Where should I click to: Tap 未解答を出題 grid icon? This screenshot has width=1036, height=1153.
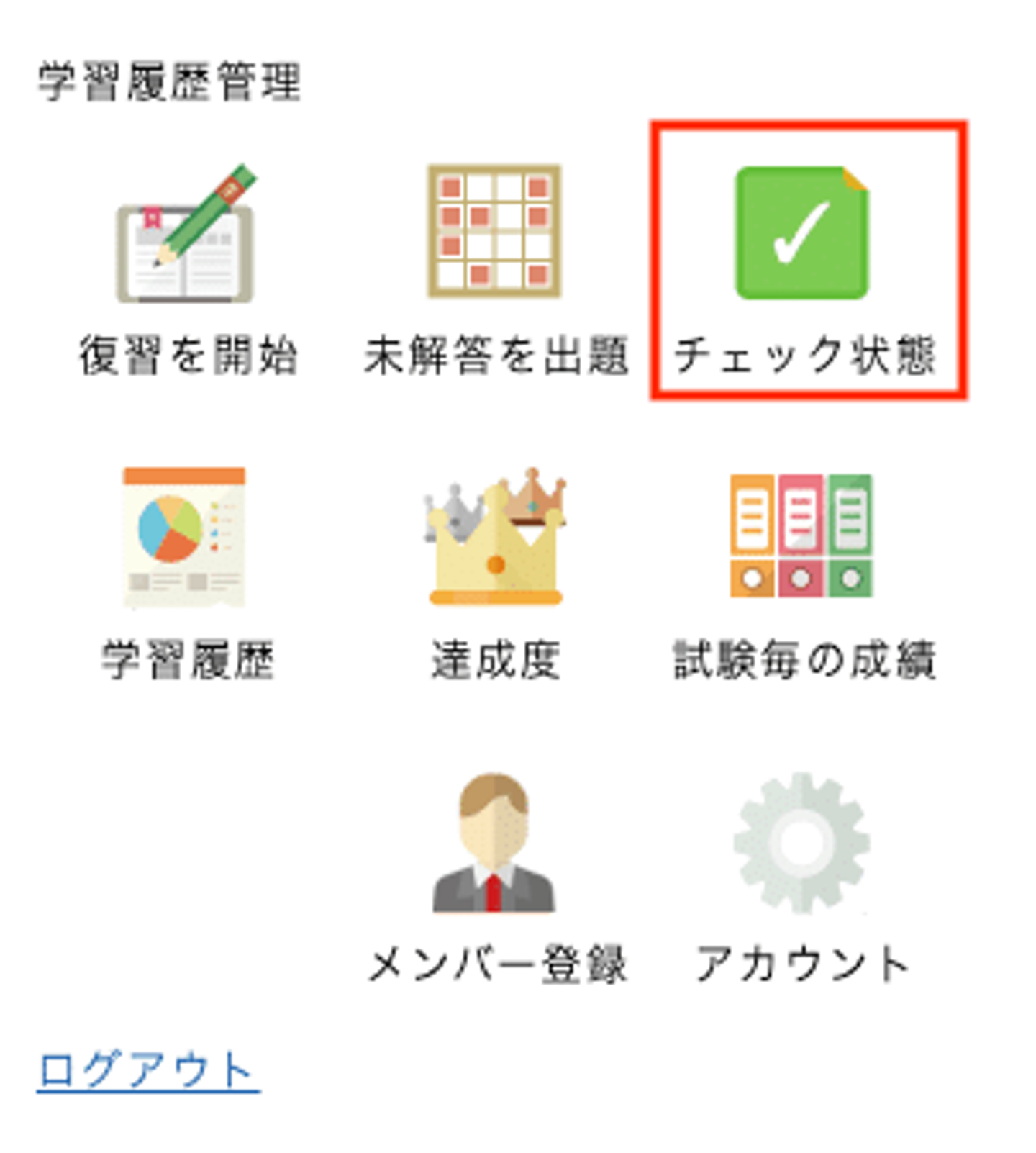[494, 232]
